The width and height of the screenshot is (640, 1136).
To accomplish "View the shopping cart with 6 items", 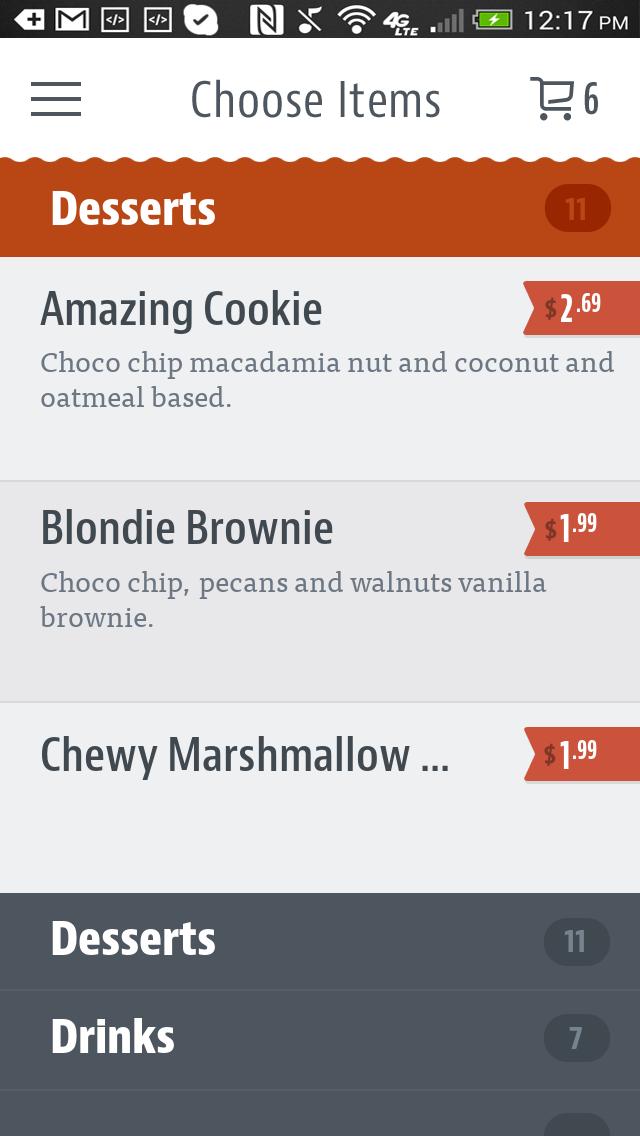I will 563,99.
